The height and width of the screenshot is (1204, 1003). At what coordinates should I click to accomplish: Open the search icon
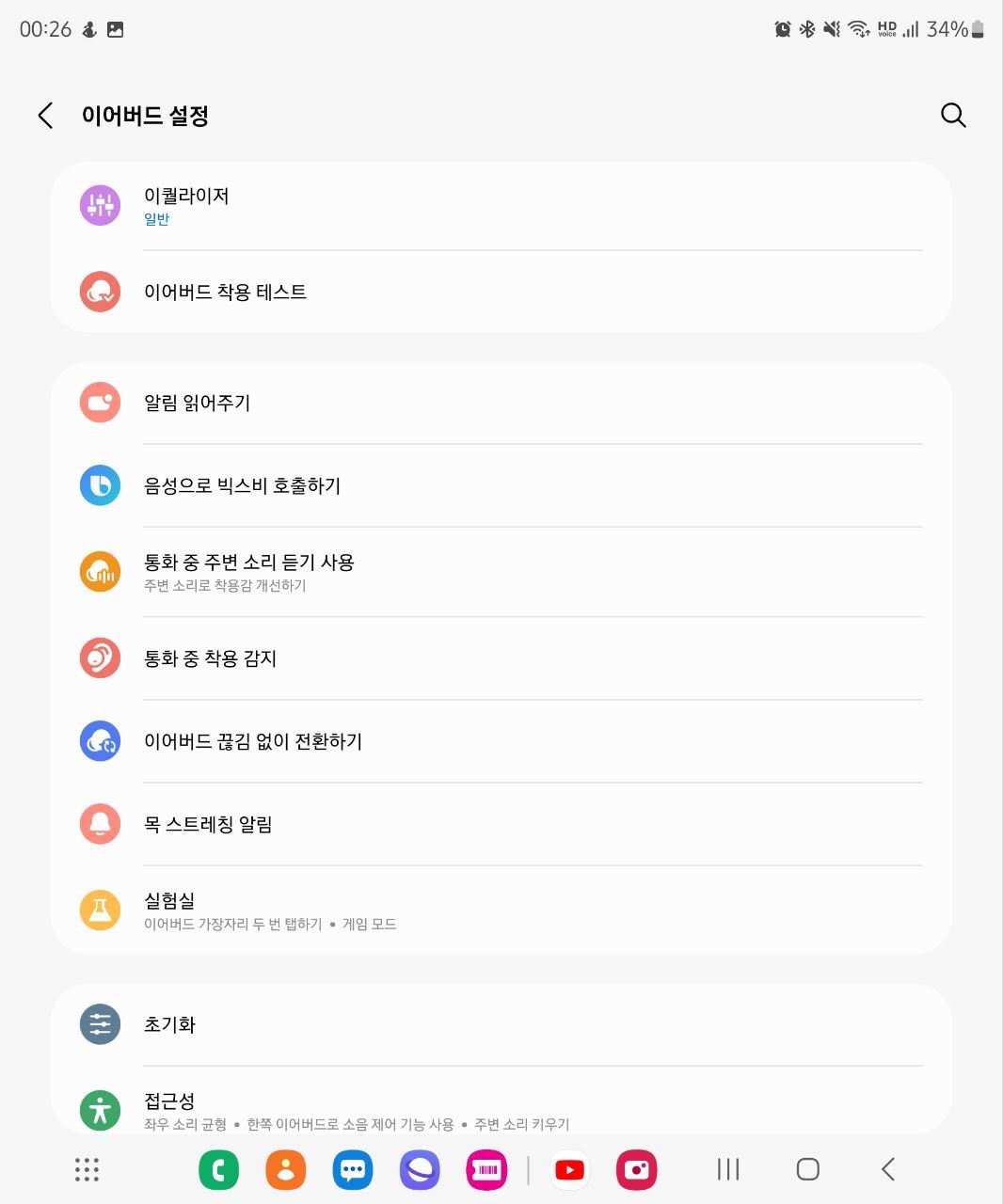(953, 116)
